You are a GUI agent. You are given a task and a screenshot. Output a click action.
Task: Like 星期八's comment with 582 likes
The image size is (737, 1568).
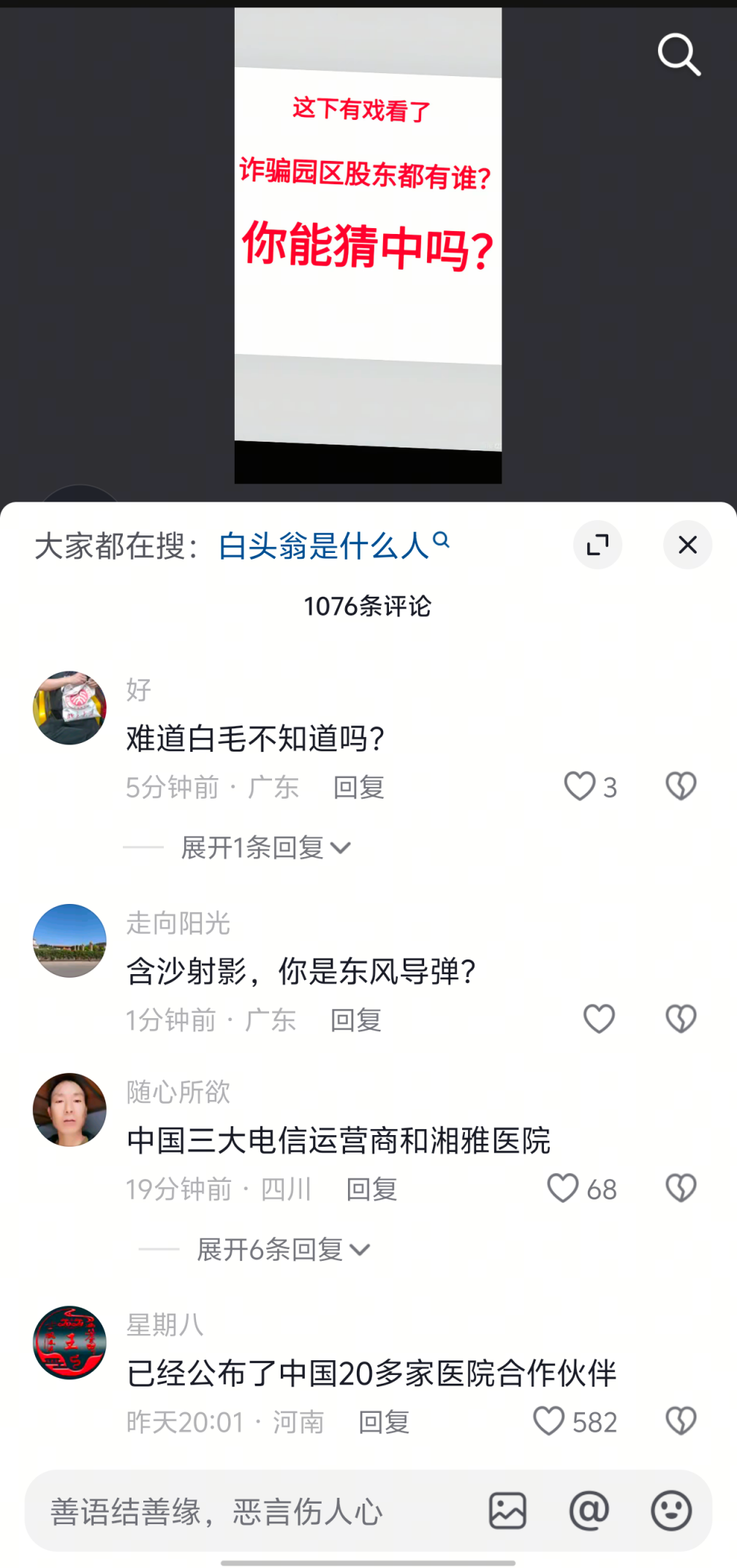549,1421
